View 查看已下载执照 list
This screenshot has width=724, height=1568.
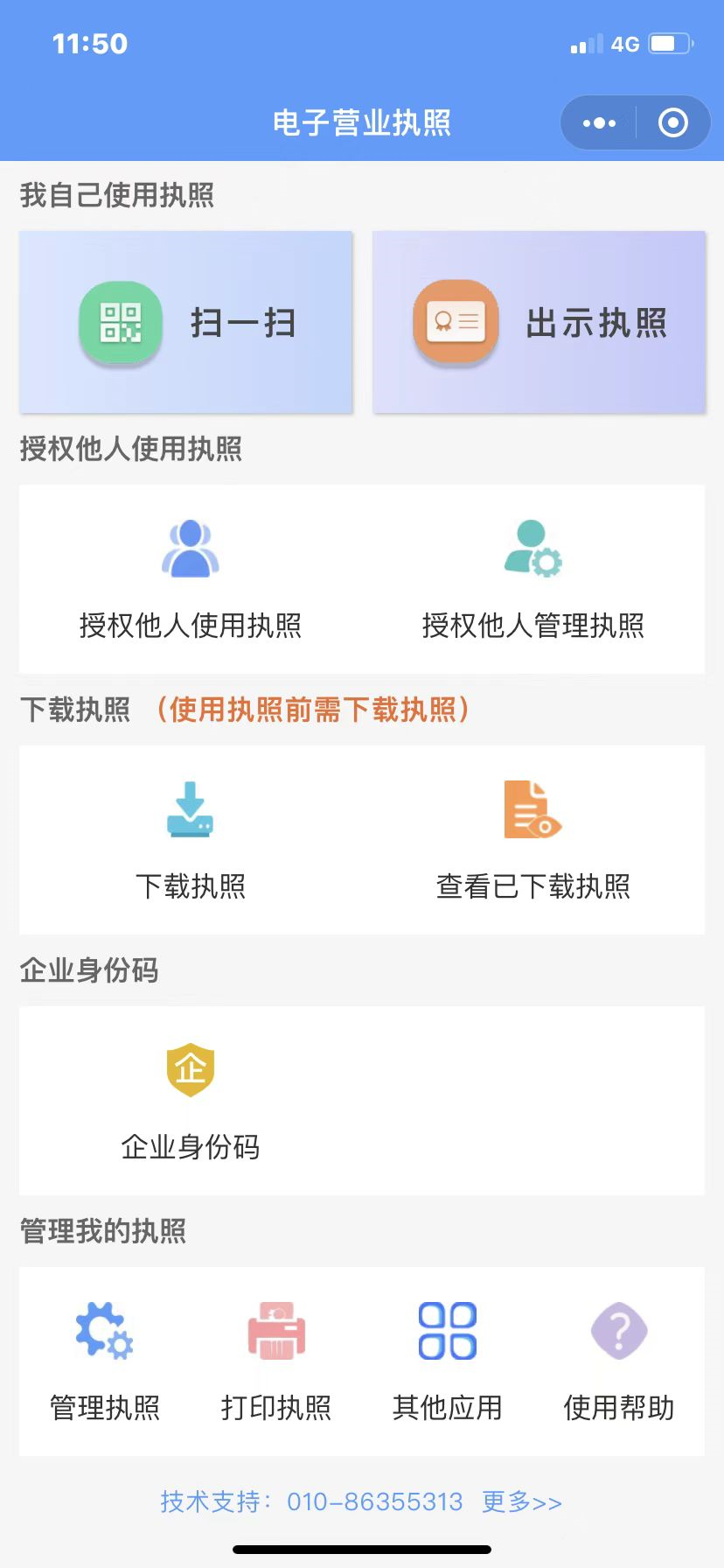[x=533, y=840]
